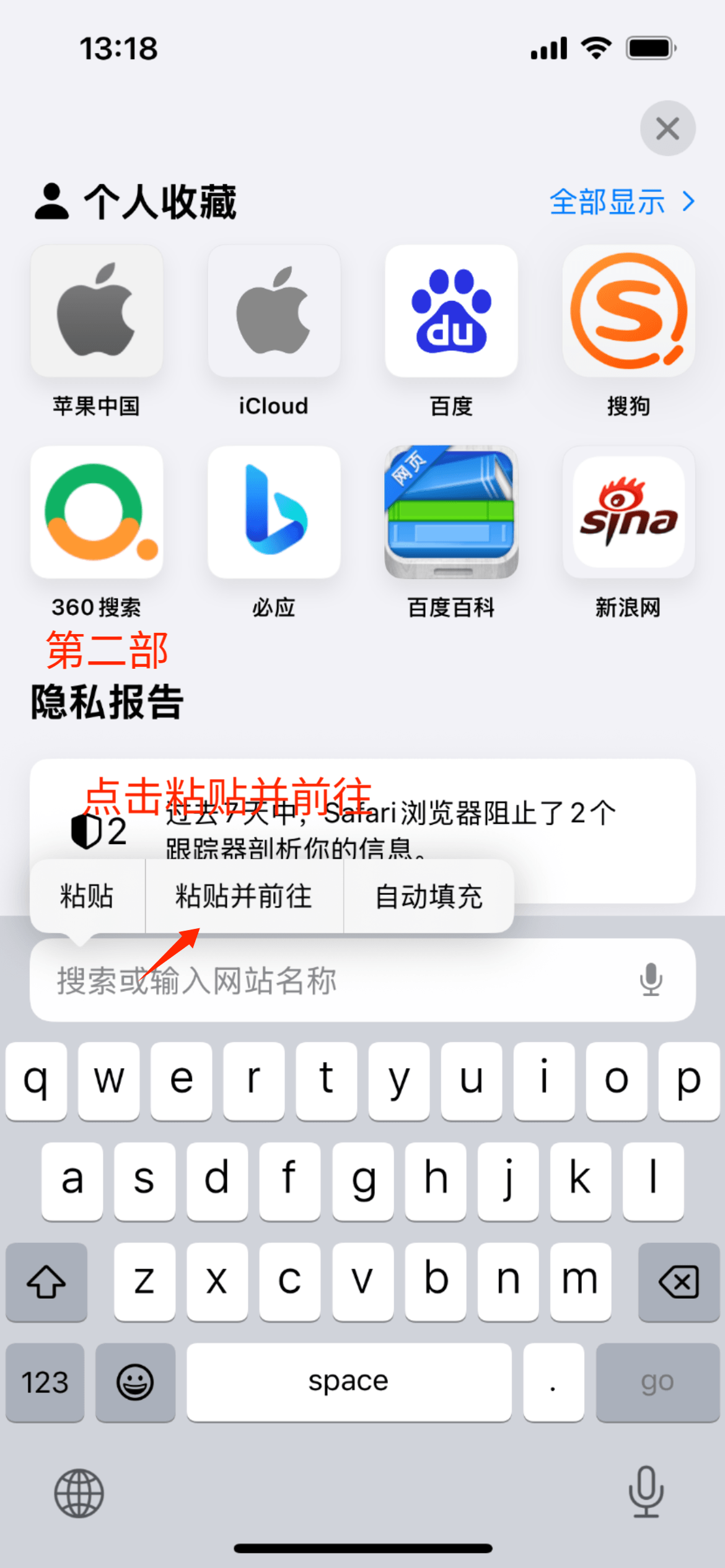Image resolution: width=725 pixels, height=1568 pixels.
Task: Open the 百度 favorite
Action: click(x=451, y=311)
